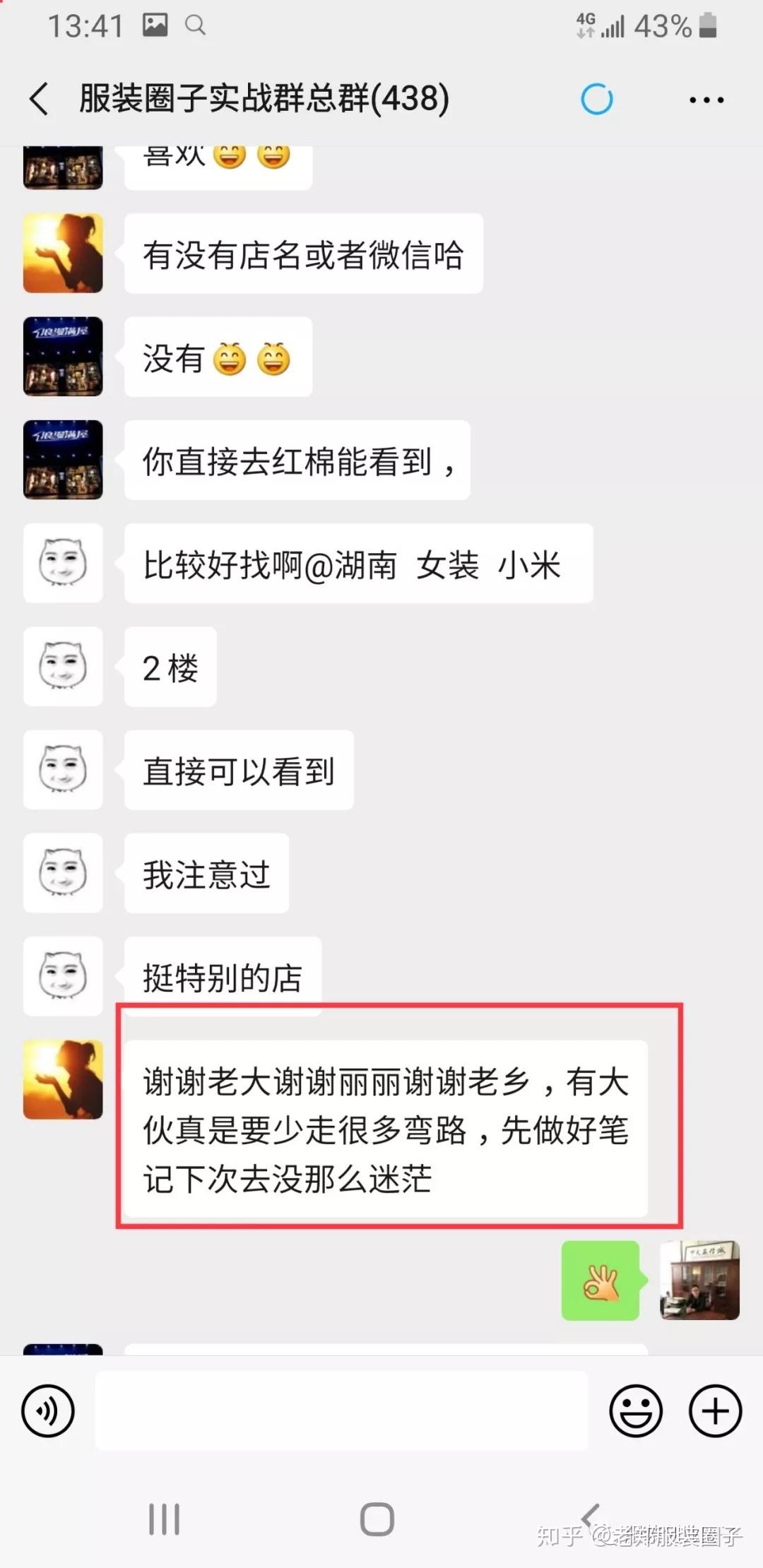
Task: Select the emoji/sticker picker icon
Action: [635, 1410]
